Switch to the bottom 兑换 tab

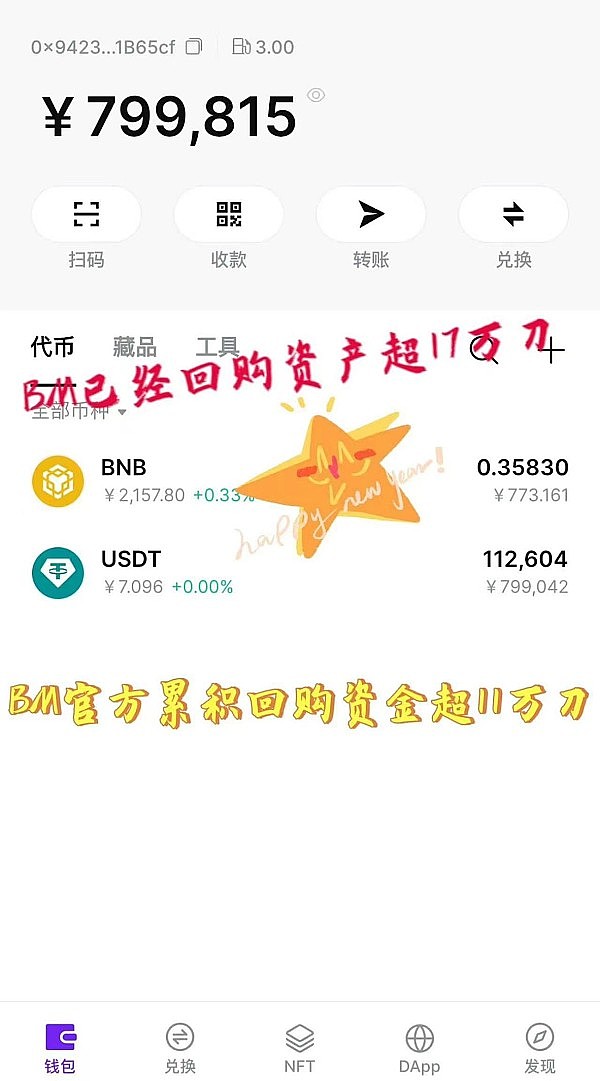pyautogui.click(x=180, y=1046)
